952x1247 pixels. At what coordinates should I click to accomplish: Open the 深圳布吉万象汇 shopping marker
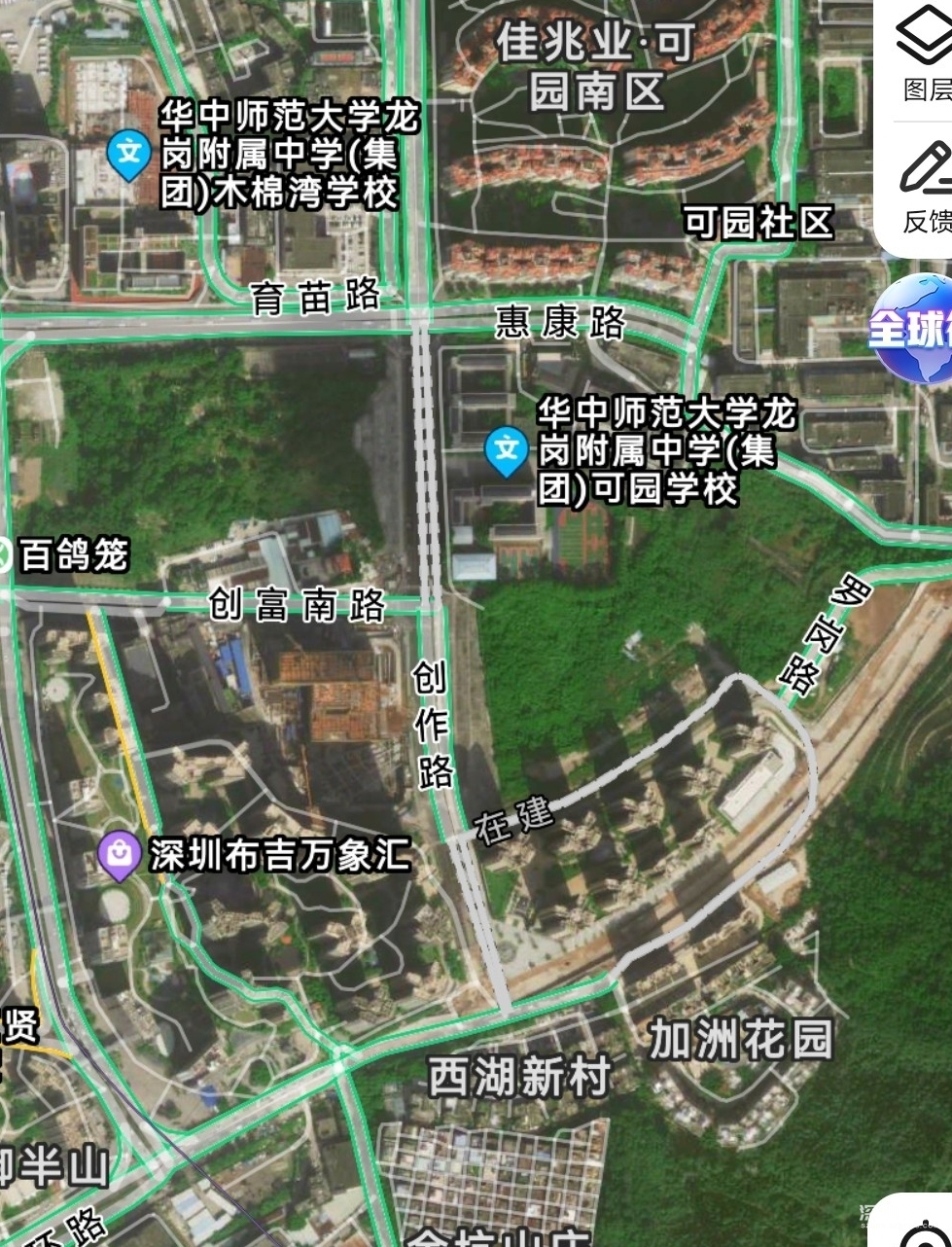coord(121,856)
